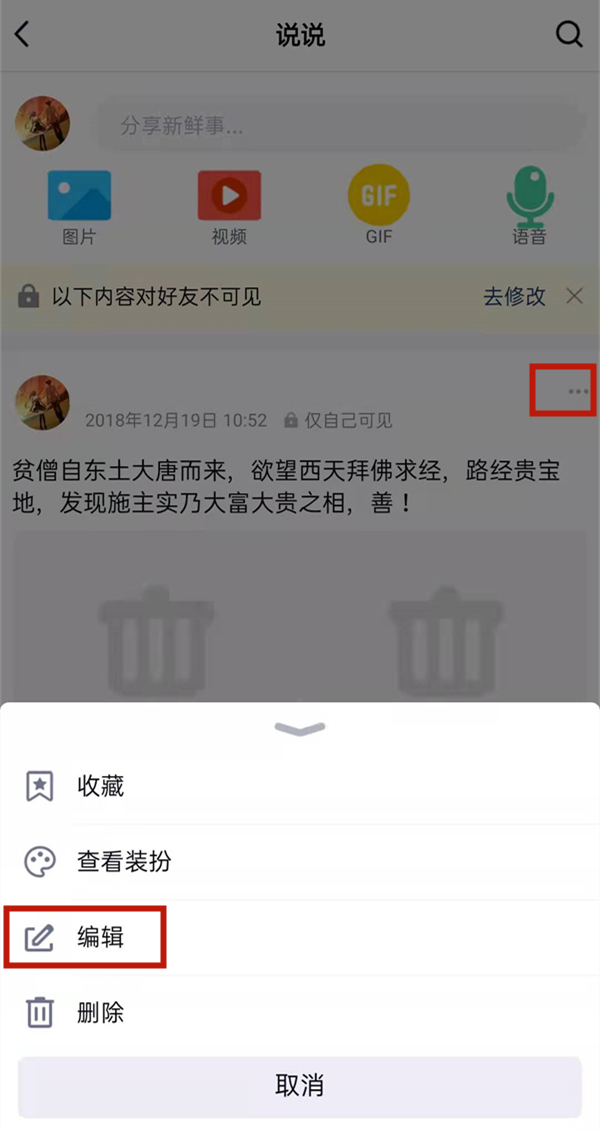Tap the 分享新鲜事 input box
This screenshot has height=1130, width=600.
coord(338,127)
